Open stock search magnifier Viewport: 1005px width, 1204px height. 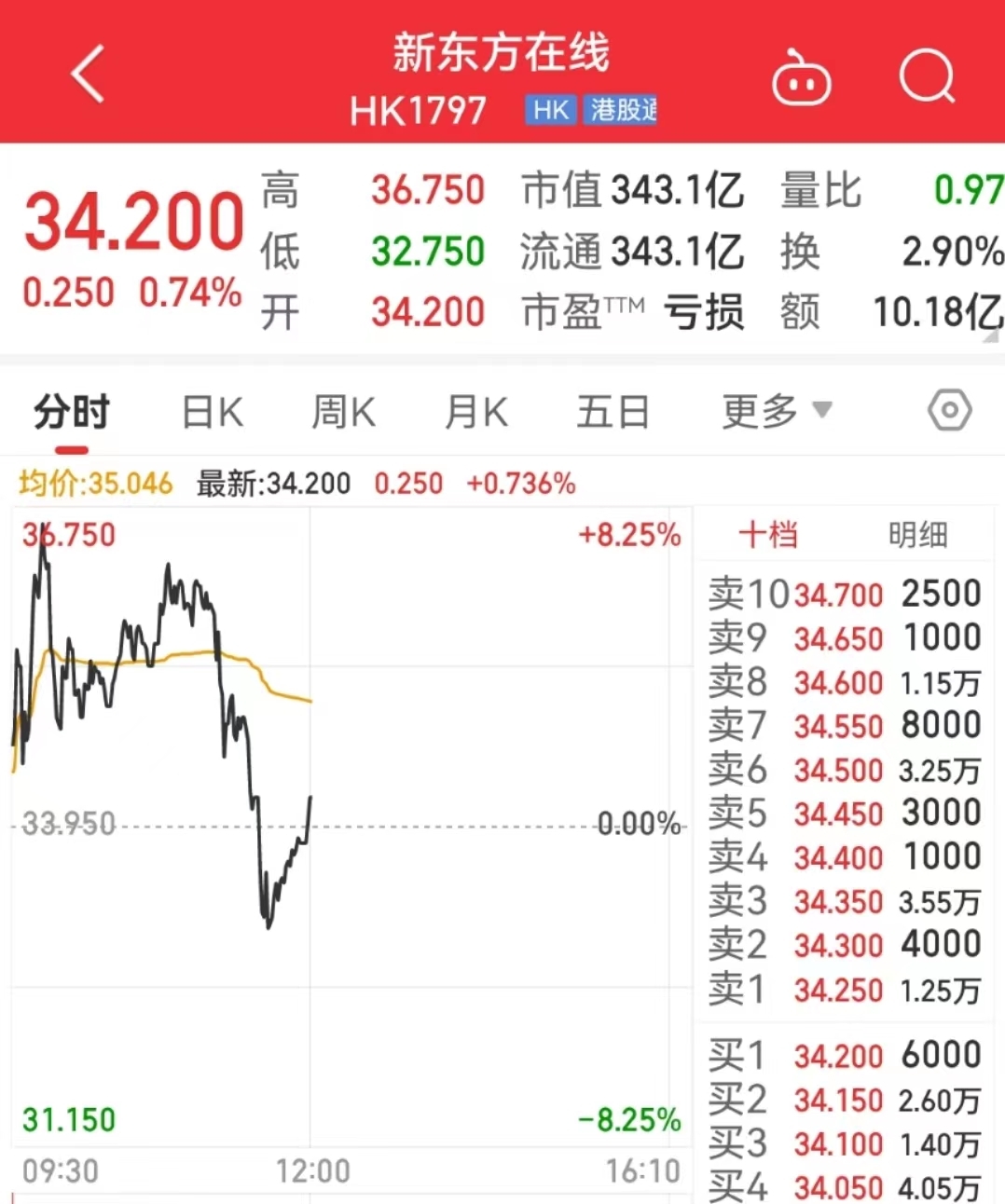927,76
